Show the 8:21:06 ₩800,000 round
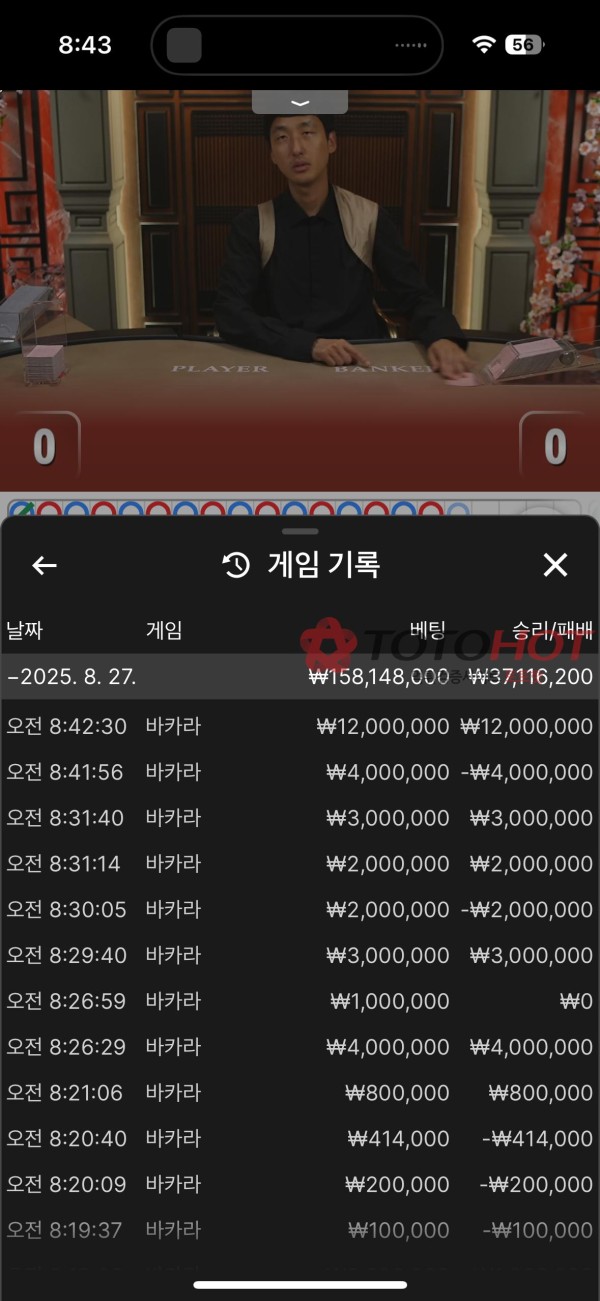600x1301 pixels. tap(300, 1093)
